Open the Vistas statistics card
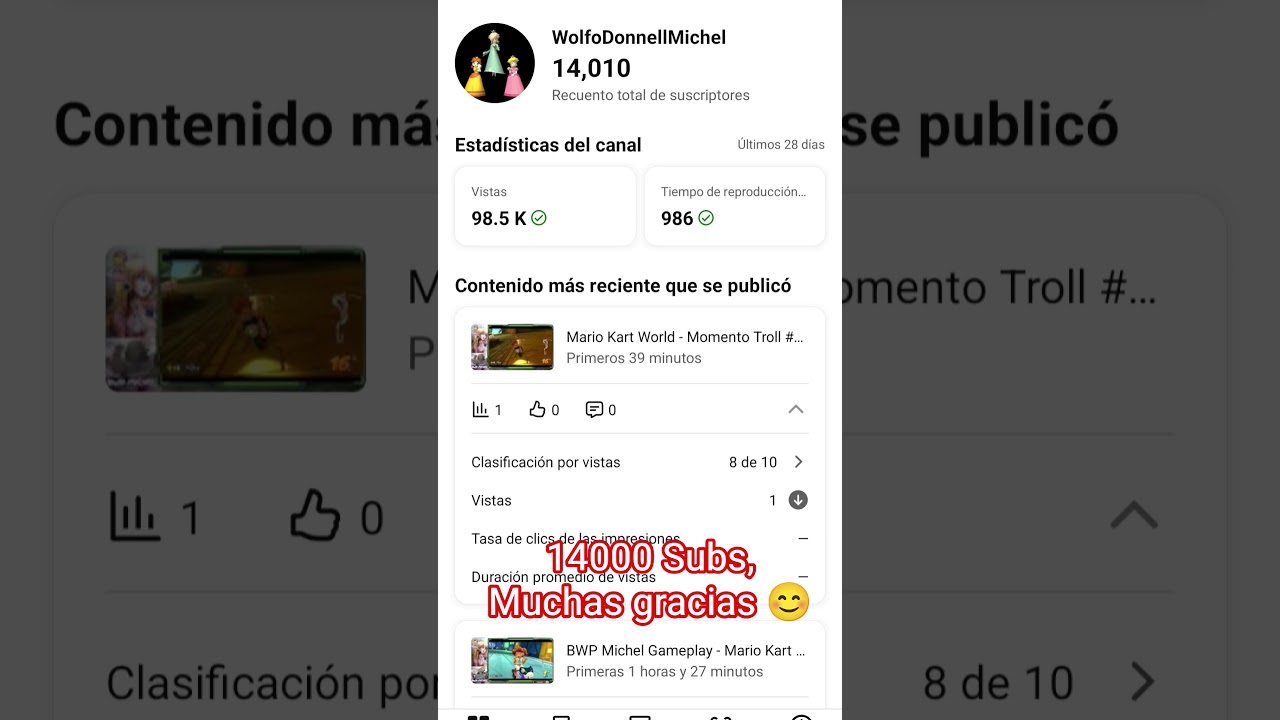This screenshot has height=720, width=1280. (x=545, y=206)
